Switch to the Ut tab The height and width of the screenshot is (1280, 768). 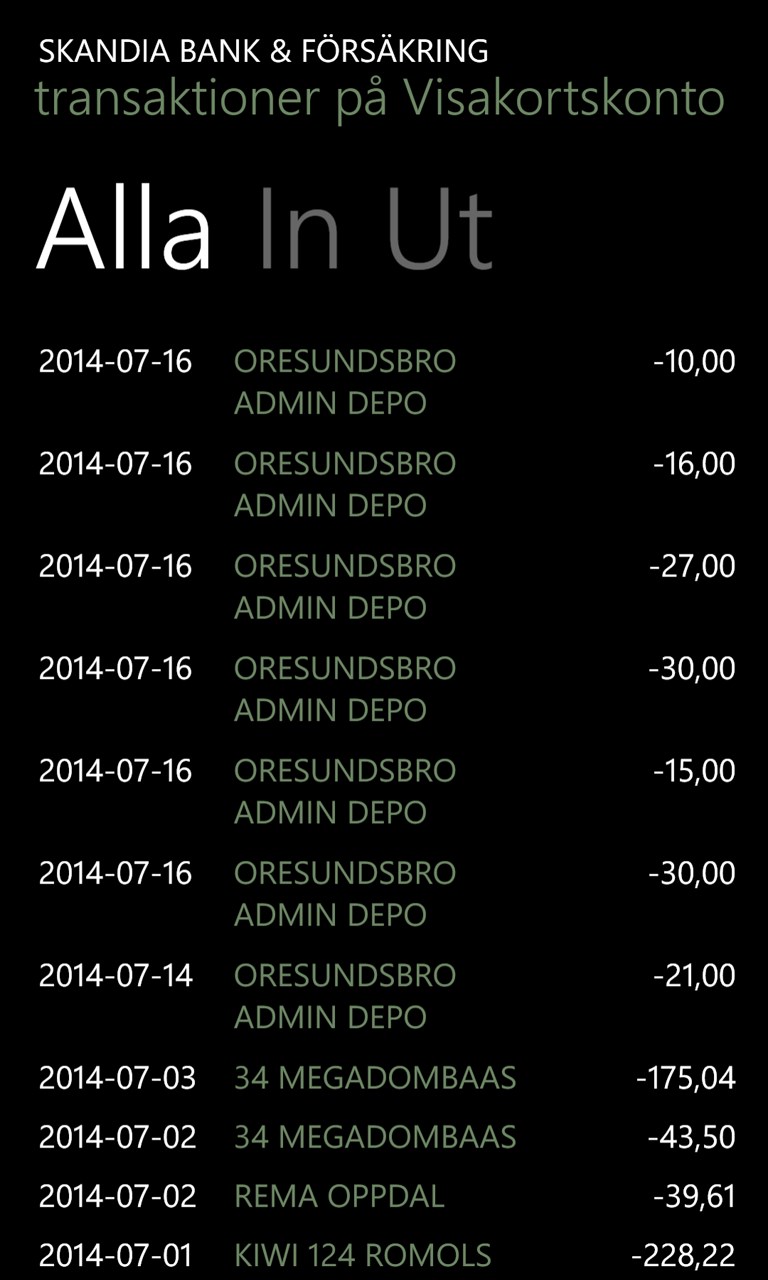438,229
